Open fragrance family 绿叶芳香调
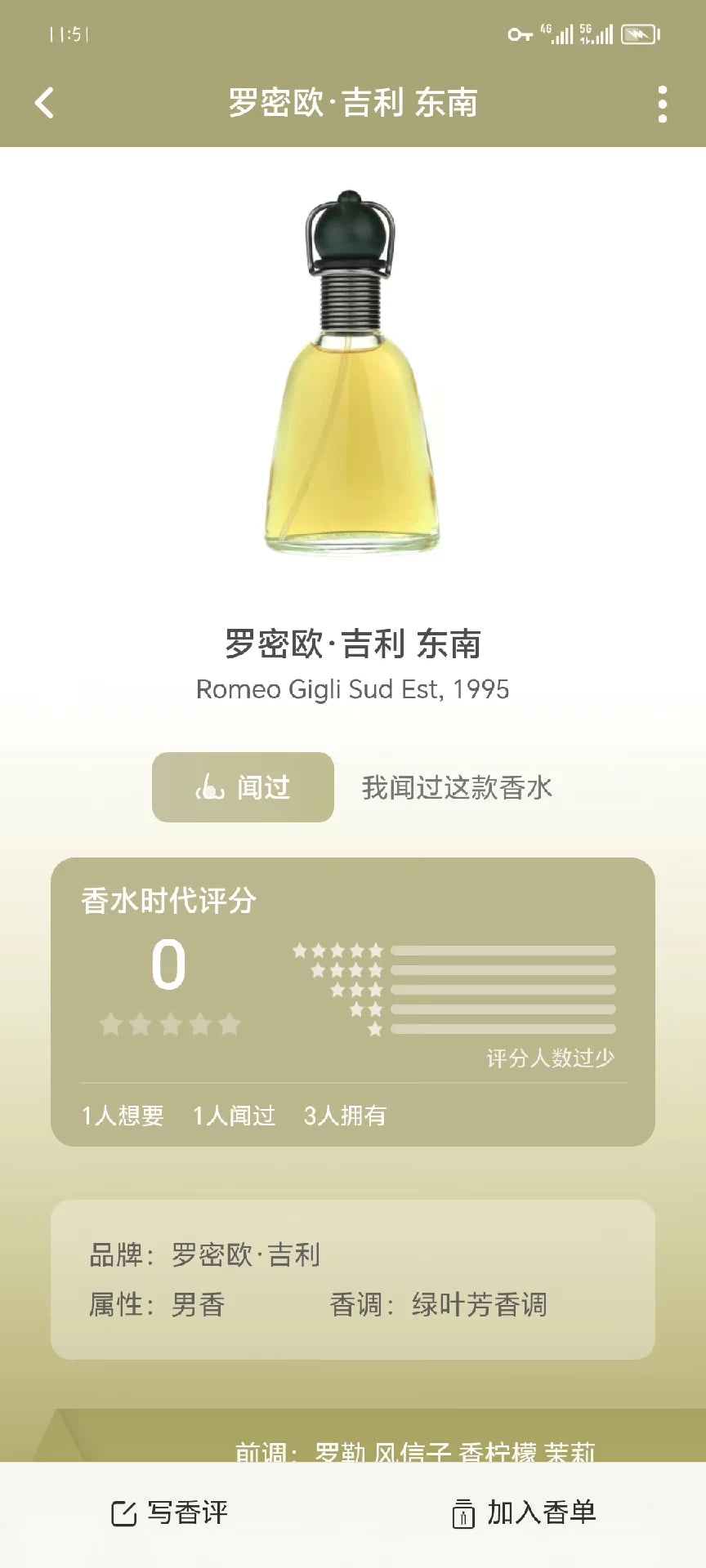706x1568 pixels. pyautogui.click(x=479, y=1304)
